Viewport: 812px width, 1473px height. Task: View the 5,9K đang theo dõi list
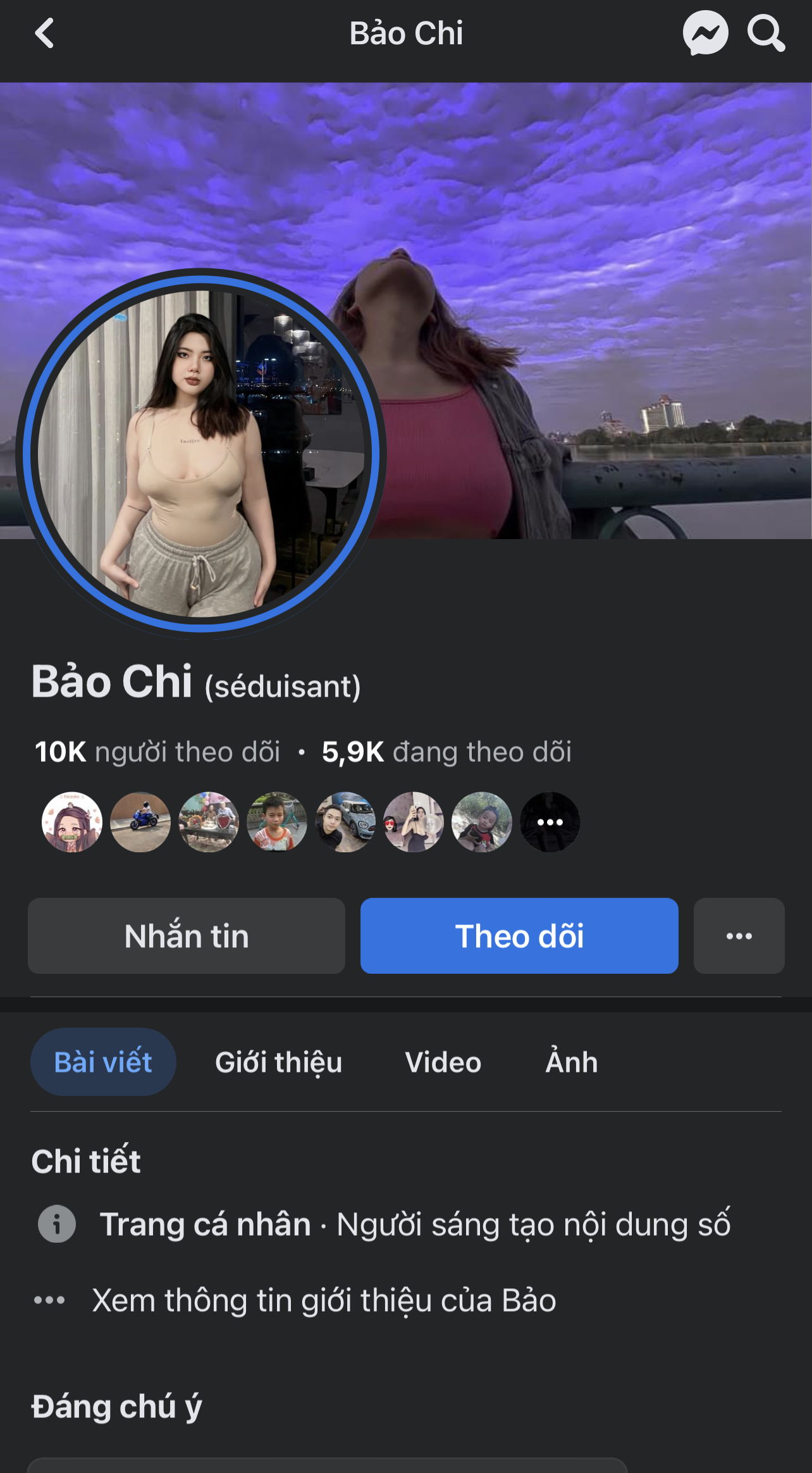pos(446,752)
